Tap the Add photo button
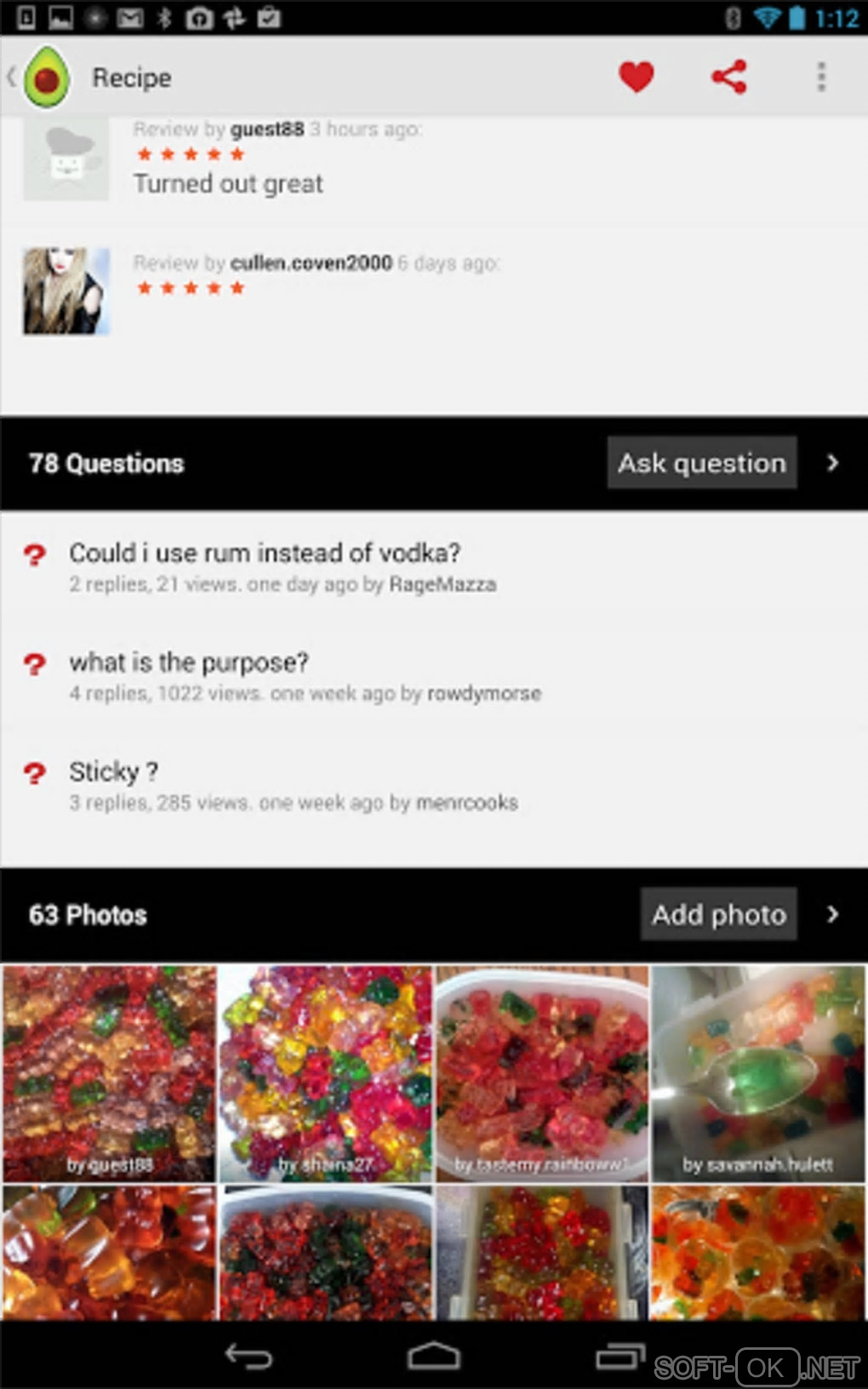Screen dimensions: 868x1389 (x=718, y=914)
